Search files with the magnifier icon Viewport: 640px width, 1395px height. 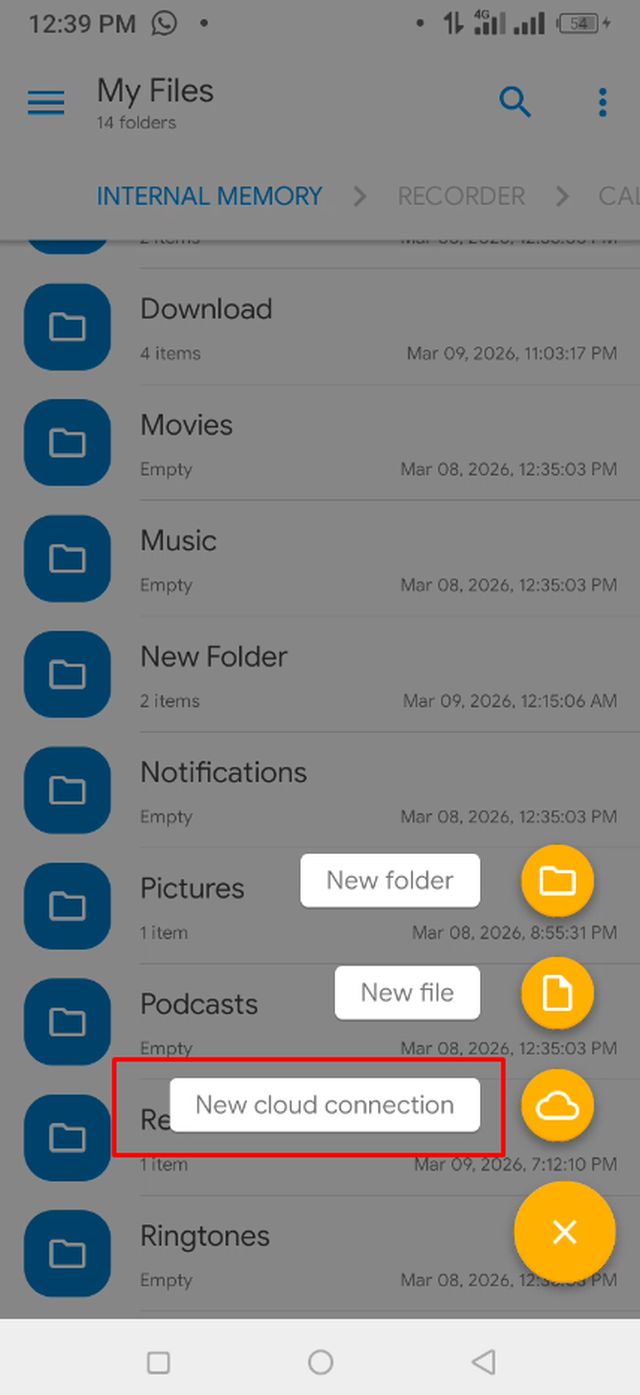click(x=515, y=102)
